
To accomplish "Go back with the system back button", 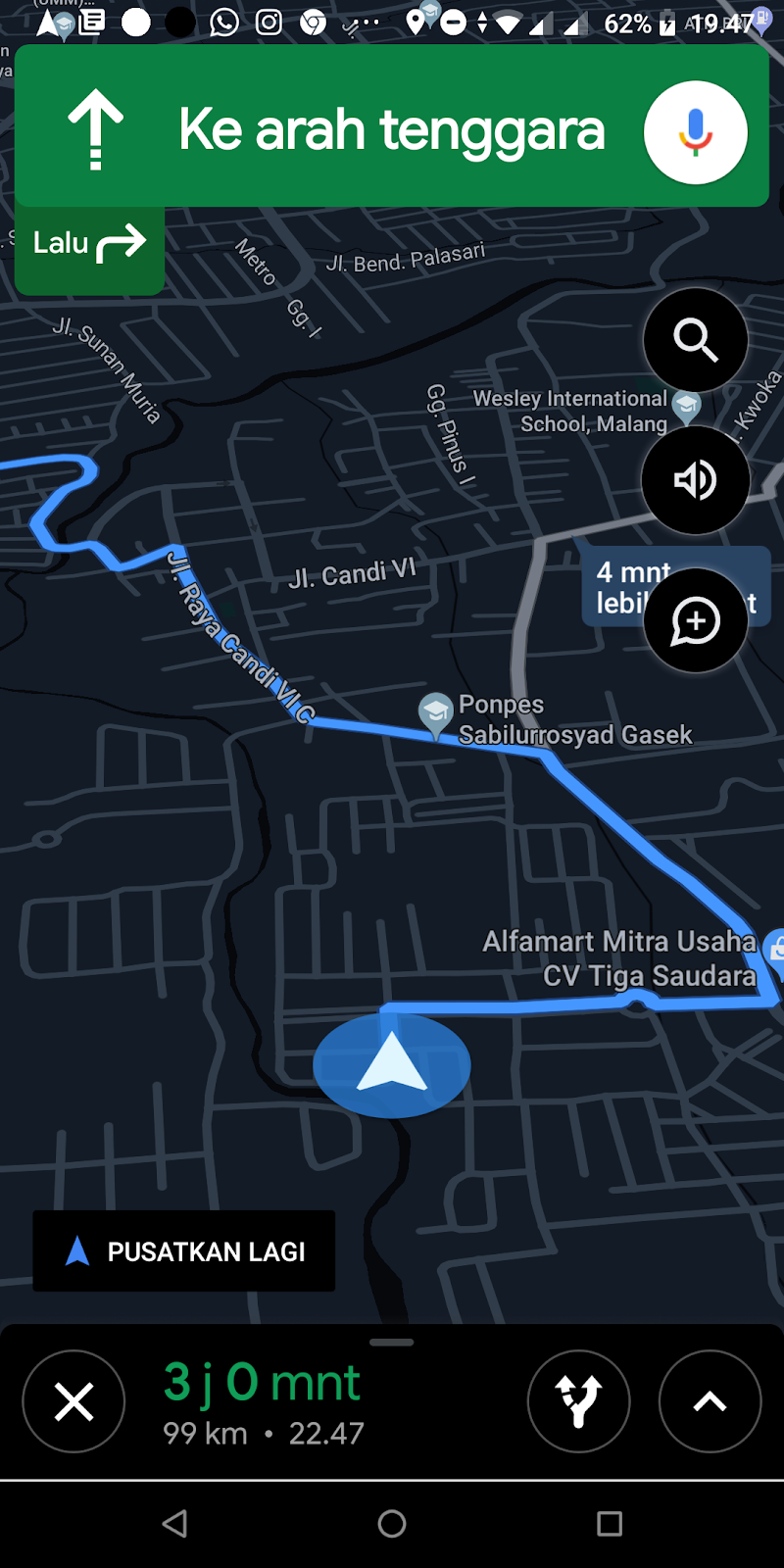I will [x=175, y=1523].
